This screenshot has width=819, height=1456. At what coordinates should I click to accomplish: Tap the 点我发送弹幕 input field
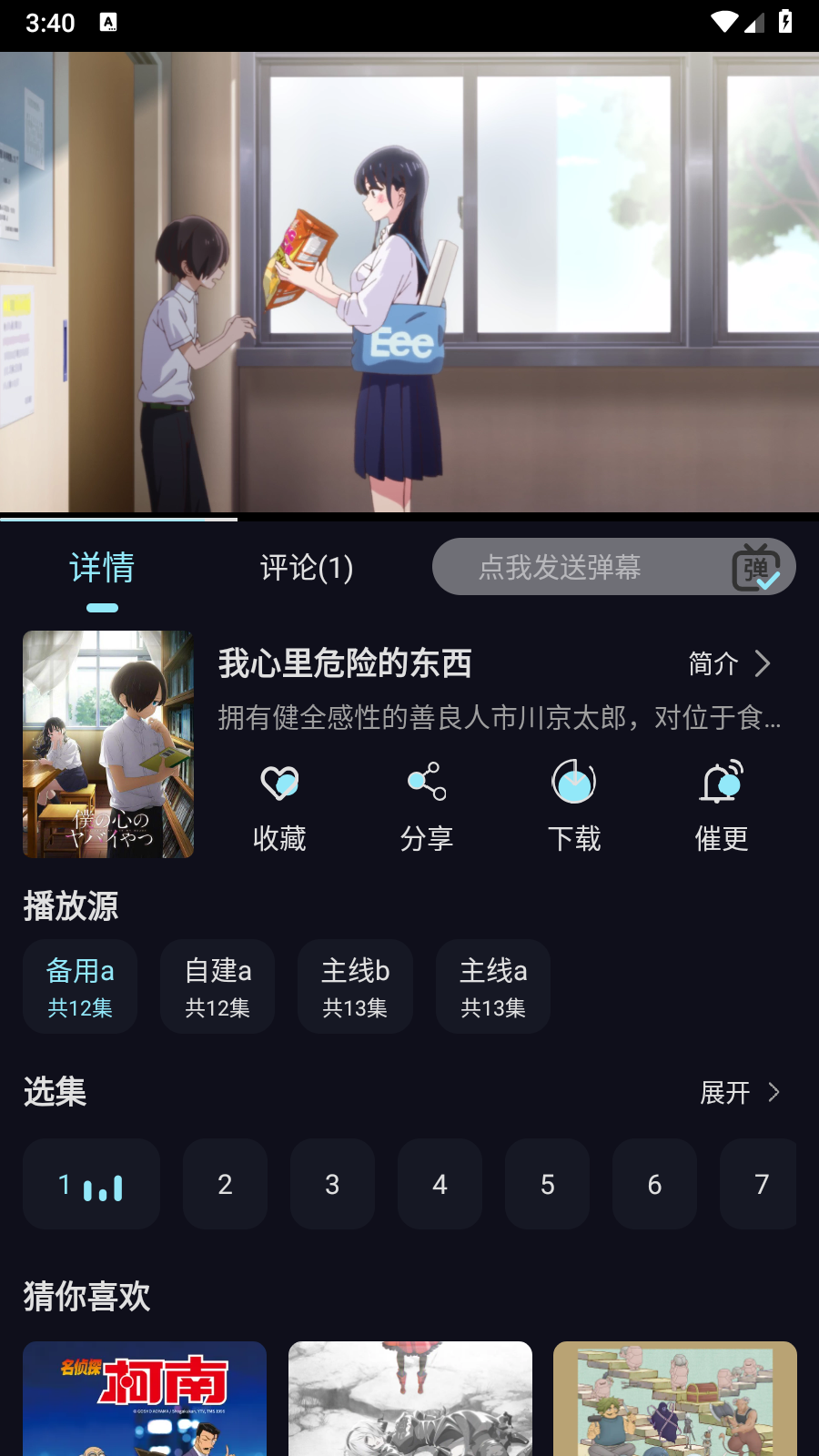573,567
